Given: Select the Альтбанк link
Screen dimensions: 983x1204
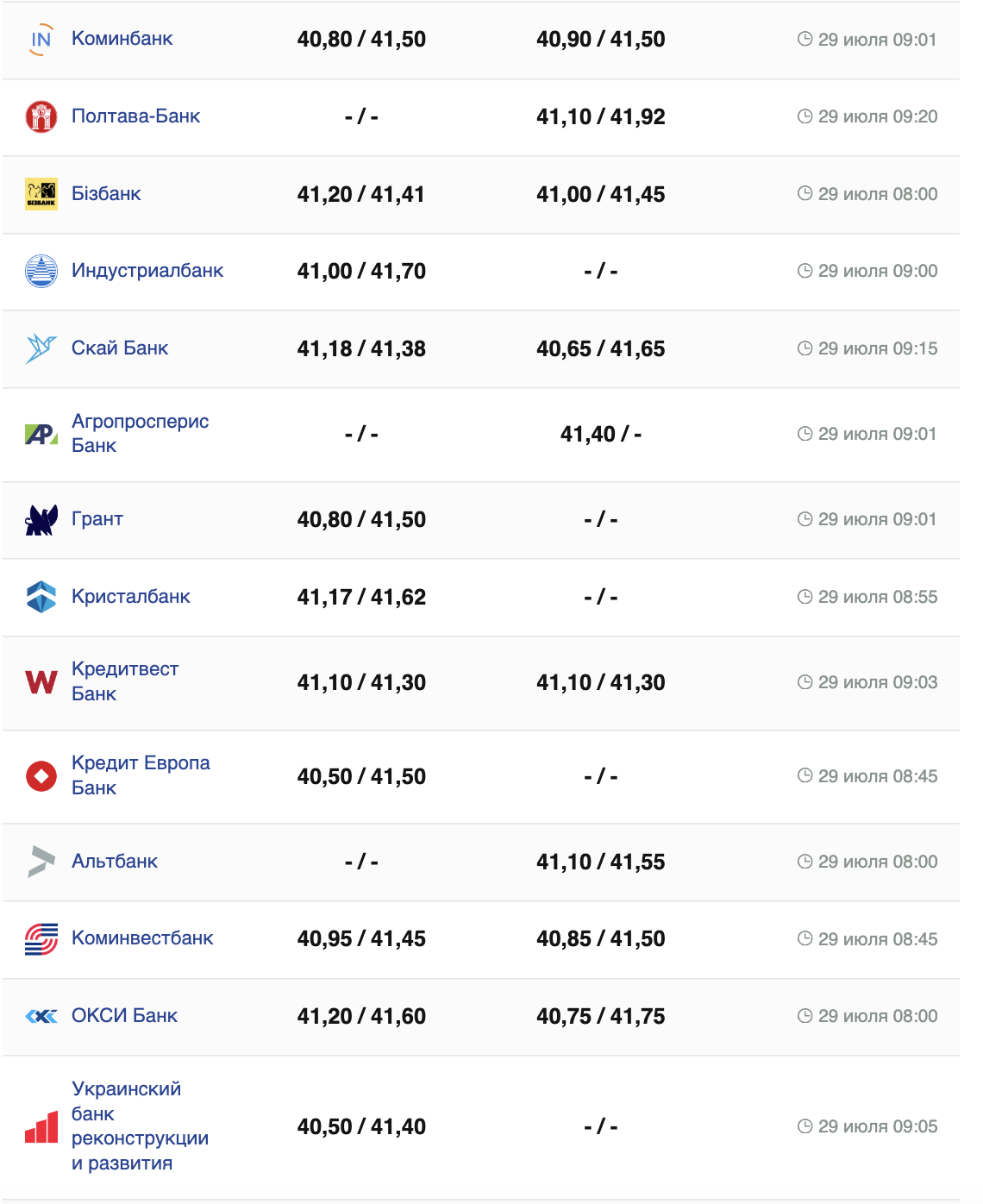Looking at the screenshot, I should [115, 862].
